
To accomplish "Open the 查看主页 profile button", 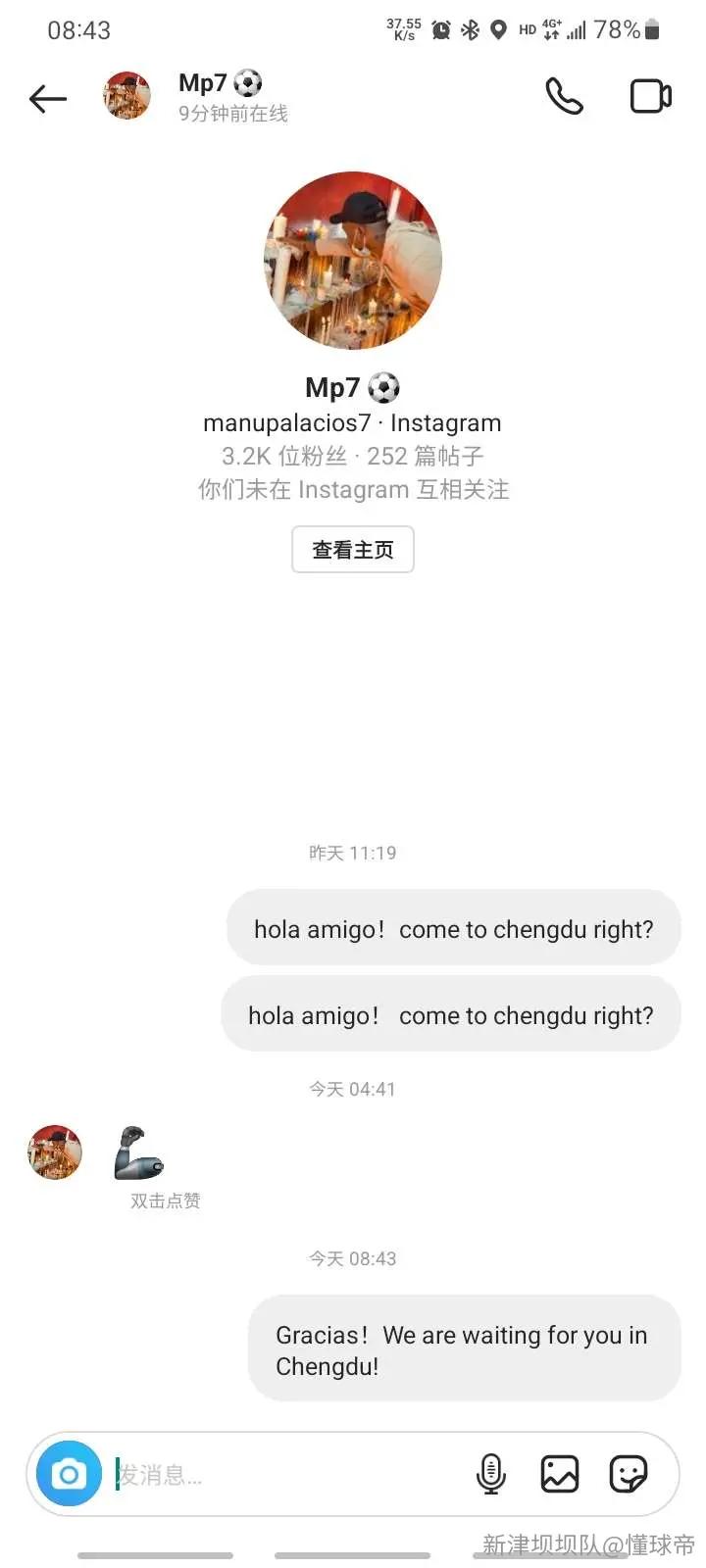I will pos(353,550).
